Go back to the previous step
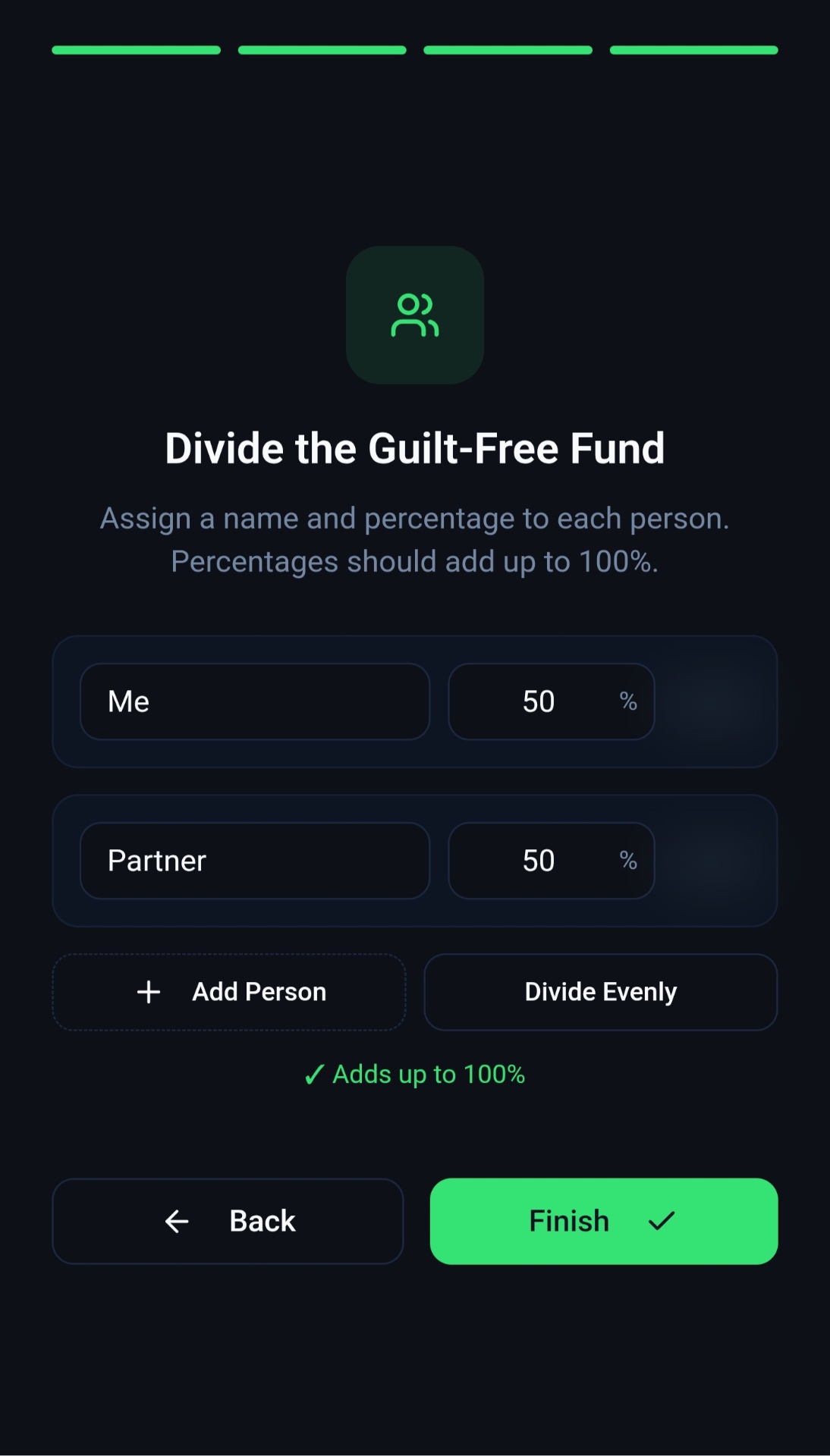The image size is (830, 1456). click(x=228, y=1221)
